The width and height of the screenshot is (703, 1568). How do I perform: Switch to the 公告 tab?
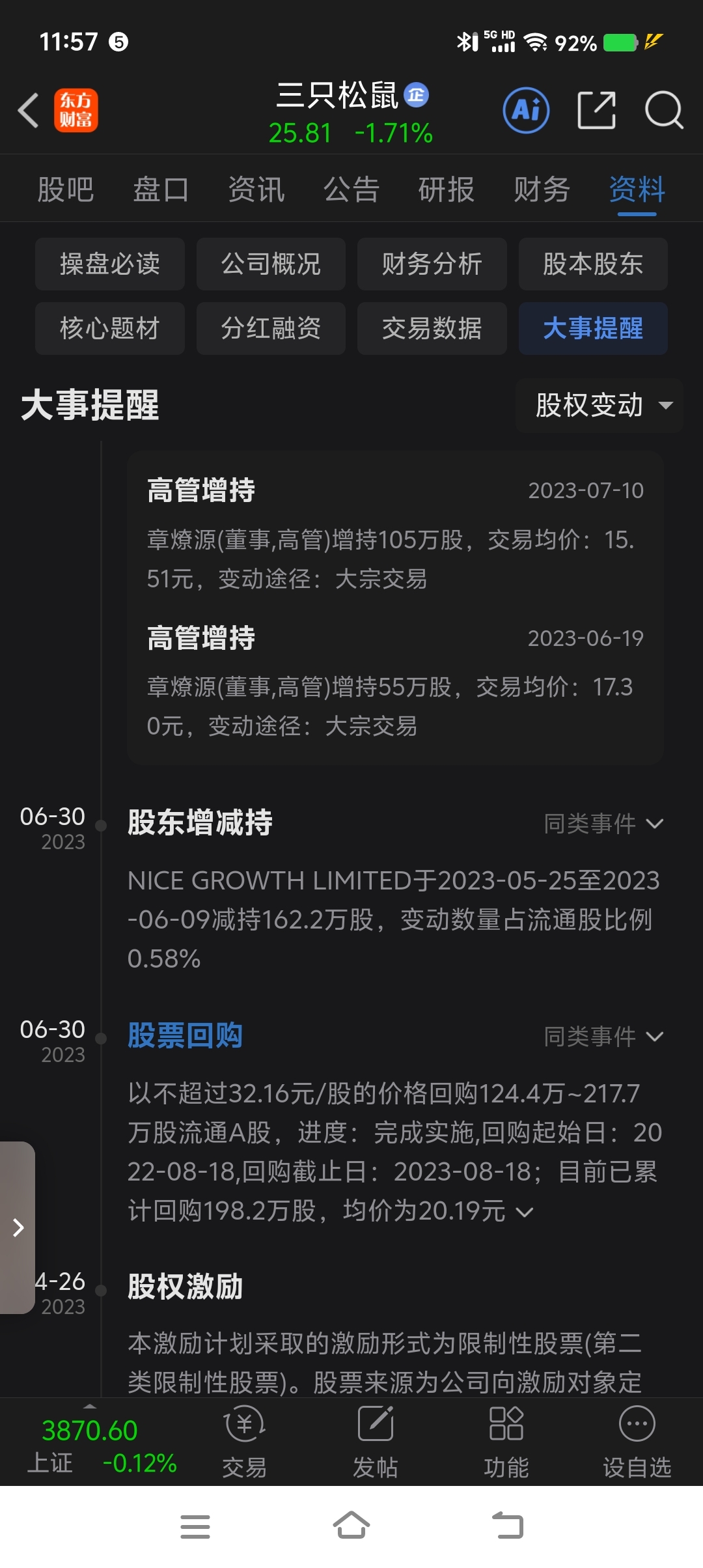[351, 189]
